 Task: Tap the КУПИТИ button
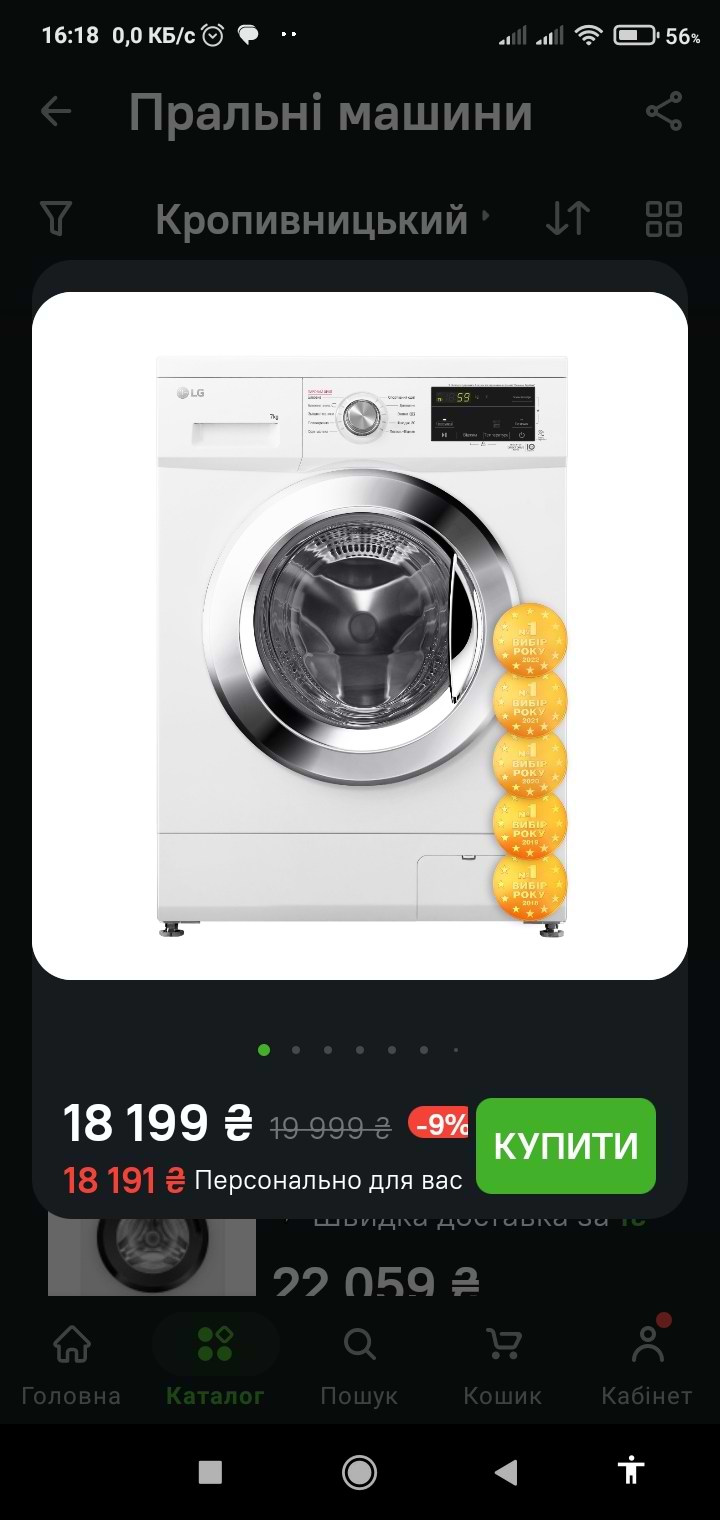pos(565,1146)
